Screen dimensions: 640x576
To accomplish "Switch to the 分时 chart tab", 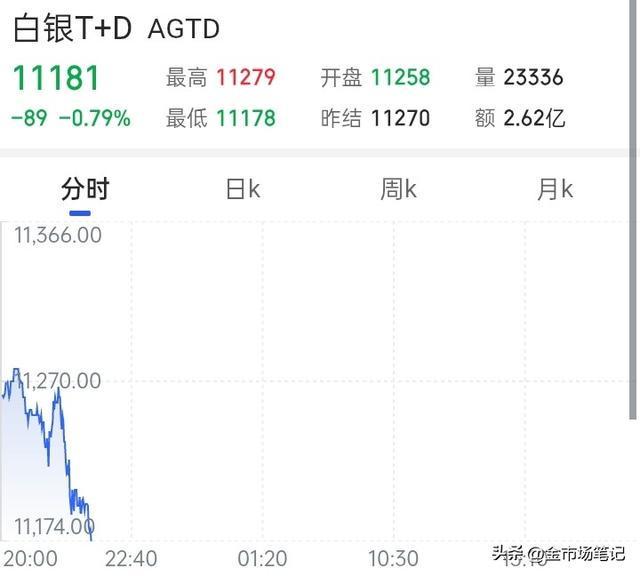I will coord(85,189).
